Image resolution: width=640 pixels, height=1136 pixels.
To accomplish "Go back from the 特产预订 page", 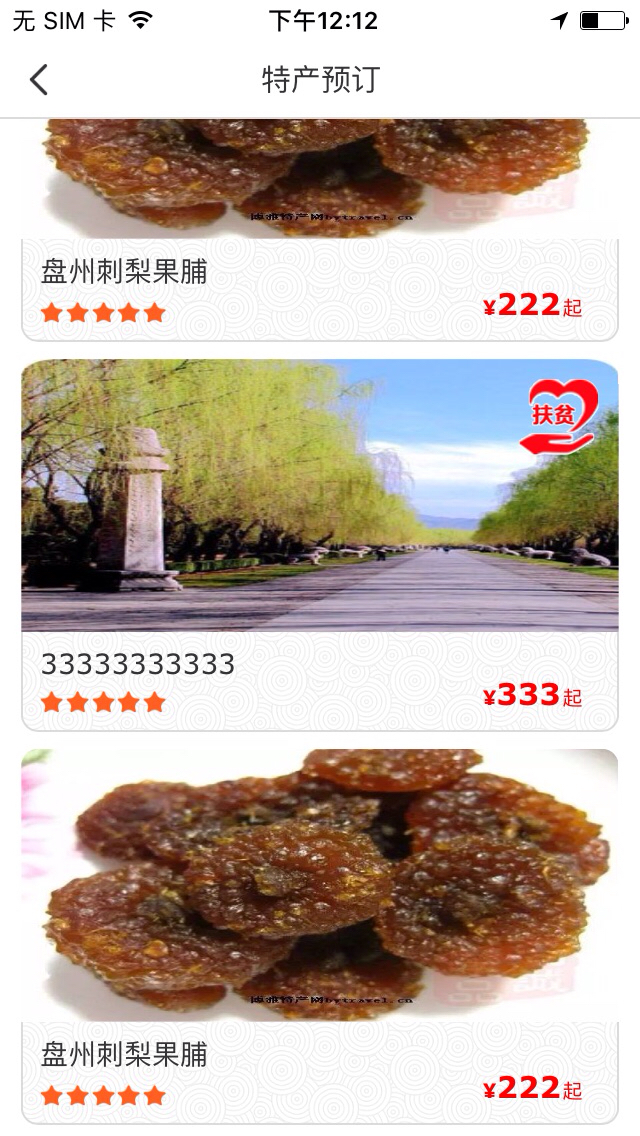I will pyautogui.click(x=39, y=80).
